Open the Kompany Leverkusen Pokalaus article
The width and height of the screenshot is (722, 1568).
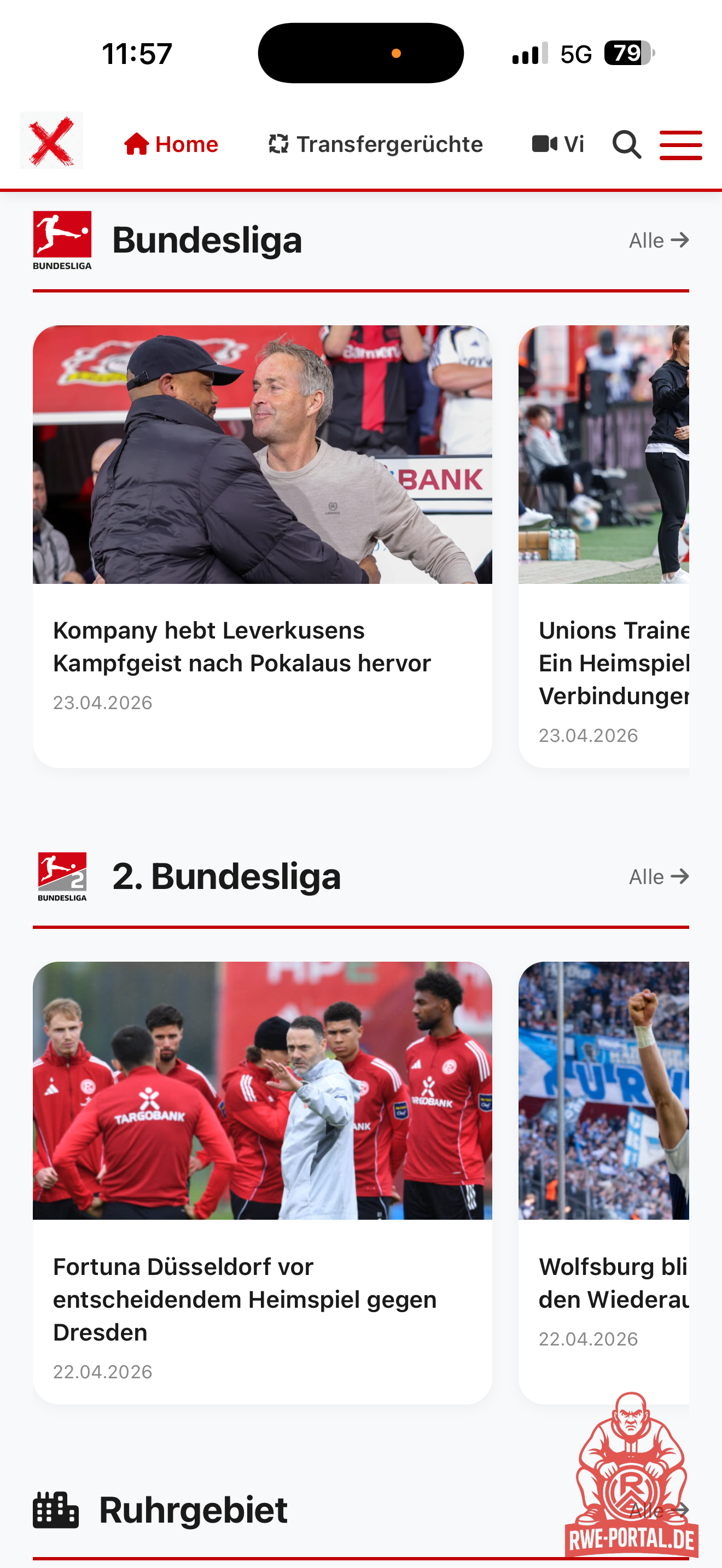pos(263,646)
